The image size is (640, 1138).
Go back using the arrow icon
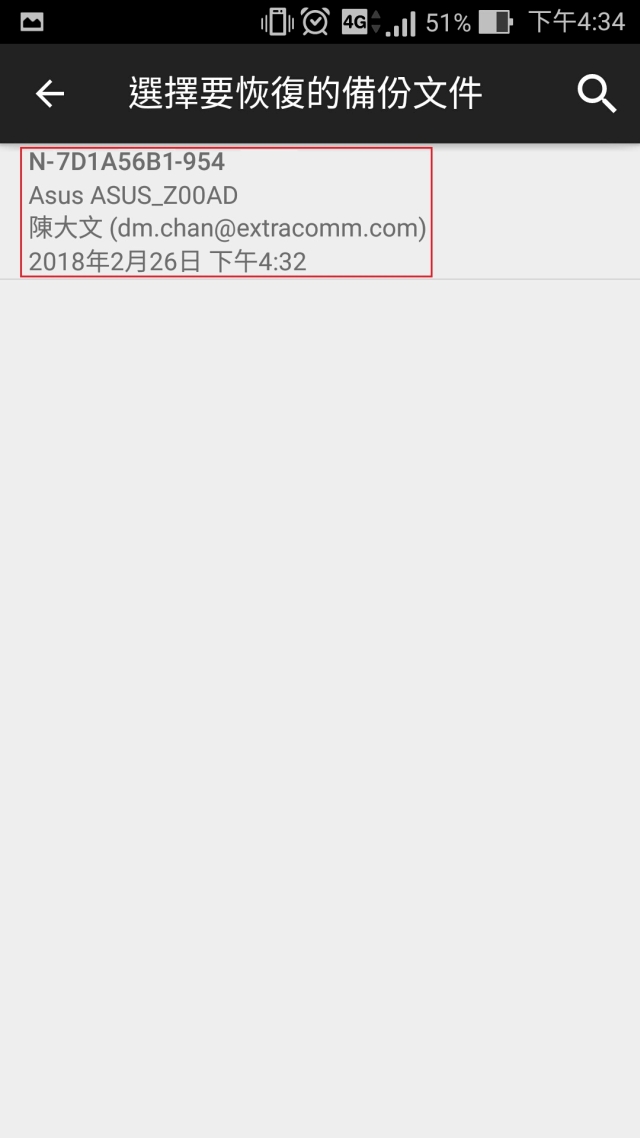tap(49, 94)
